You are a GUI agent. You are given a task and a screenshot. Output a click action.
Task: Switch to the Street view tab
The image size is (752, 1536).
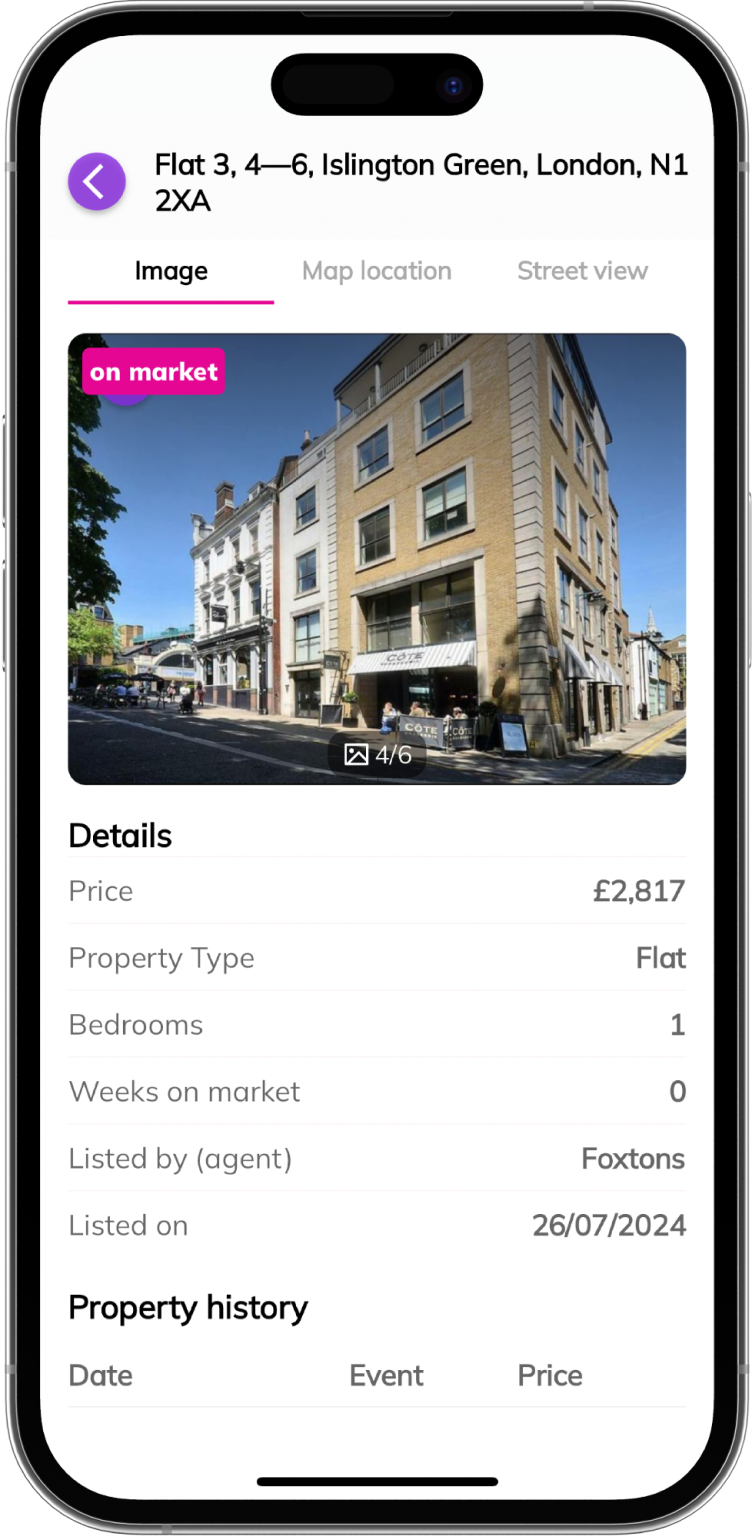point(582,271)
